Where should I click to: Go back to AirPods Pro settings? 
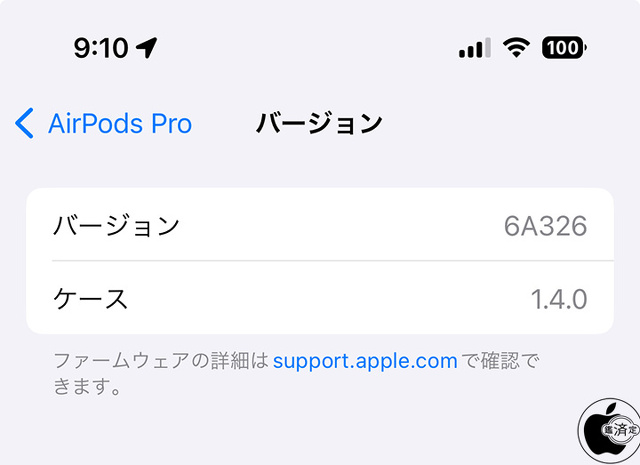click(x=105, y=124)
